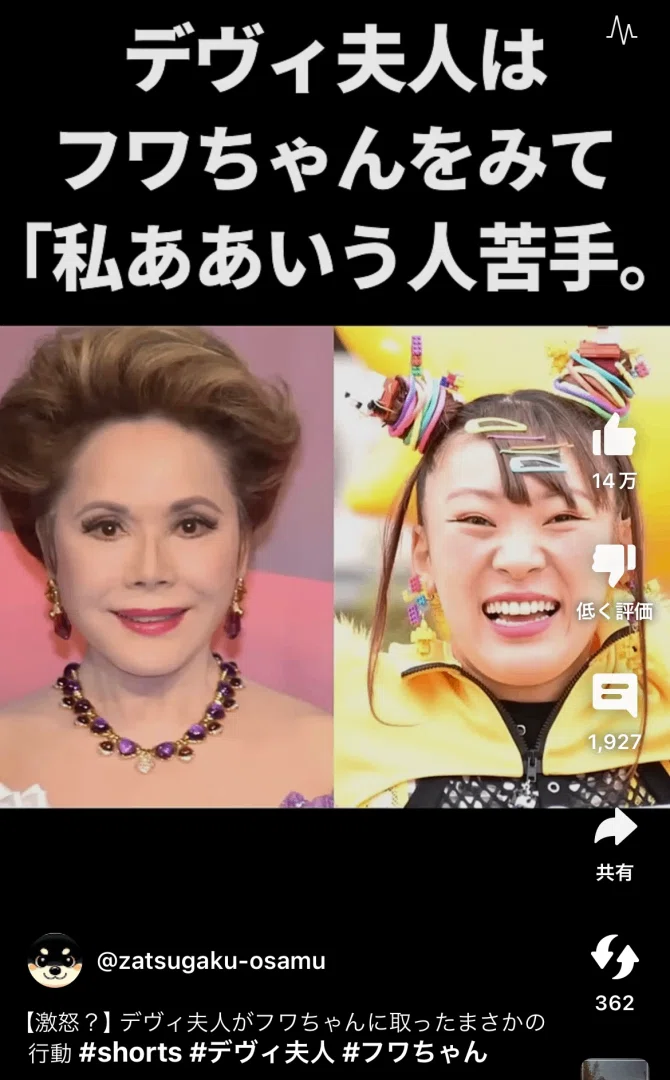Open the #shorts hashtag

[x=131, y=1052]
